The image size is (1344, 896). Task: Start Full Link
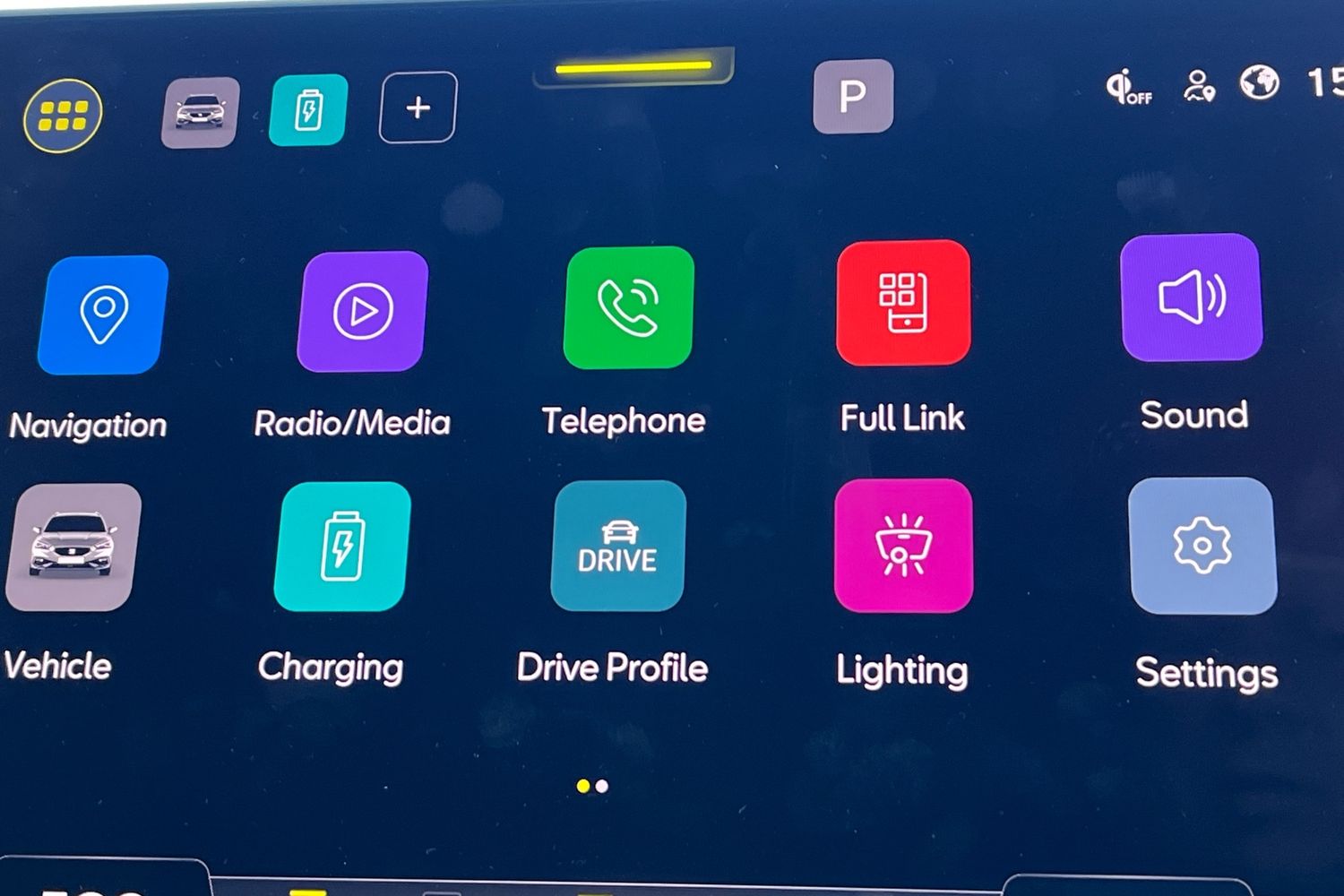[903, 303]
